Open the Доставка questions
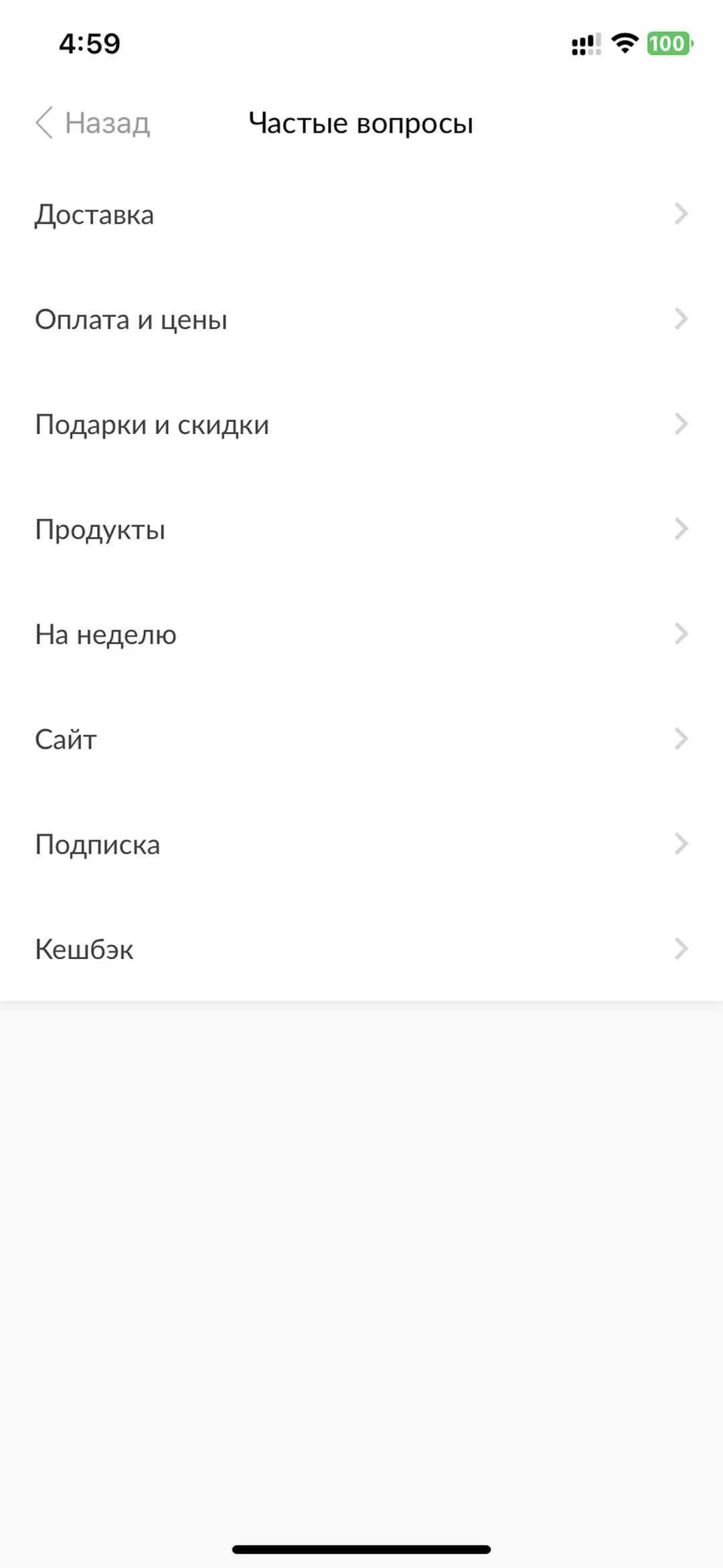The width and height of the screenshot is (723, 1568). coord(361,214)
